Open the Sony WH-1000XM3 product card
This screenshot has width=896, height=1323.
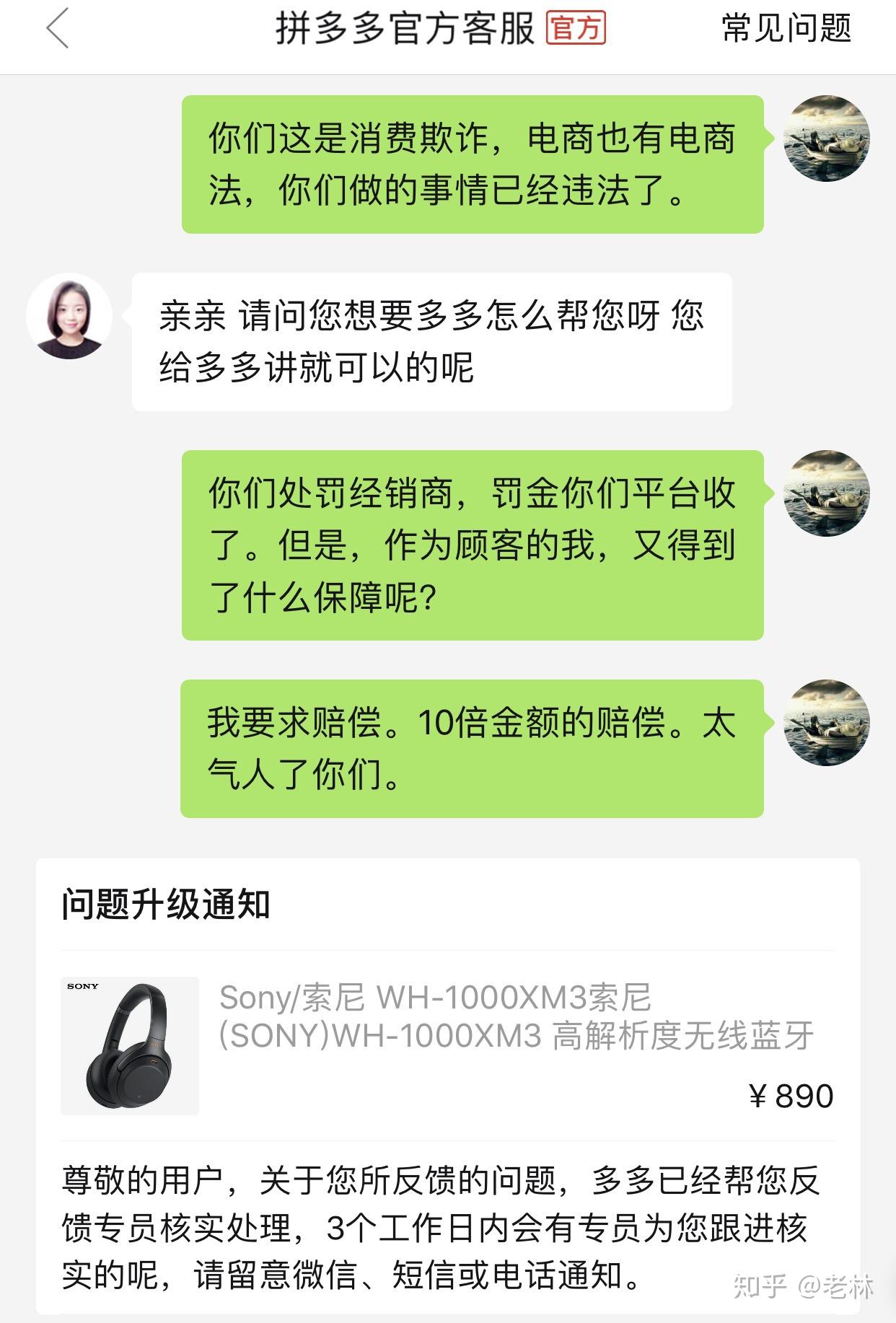447,1045
